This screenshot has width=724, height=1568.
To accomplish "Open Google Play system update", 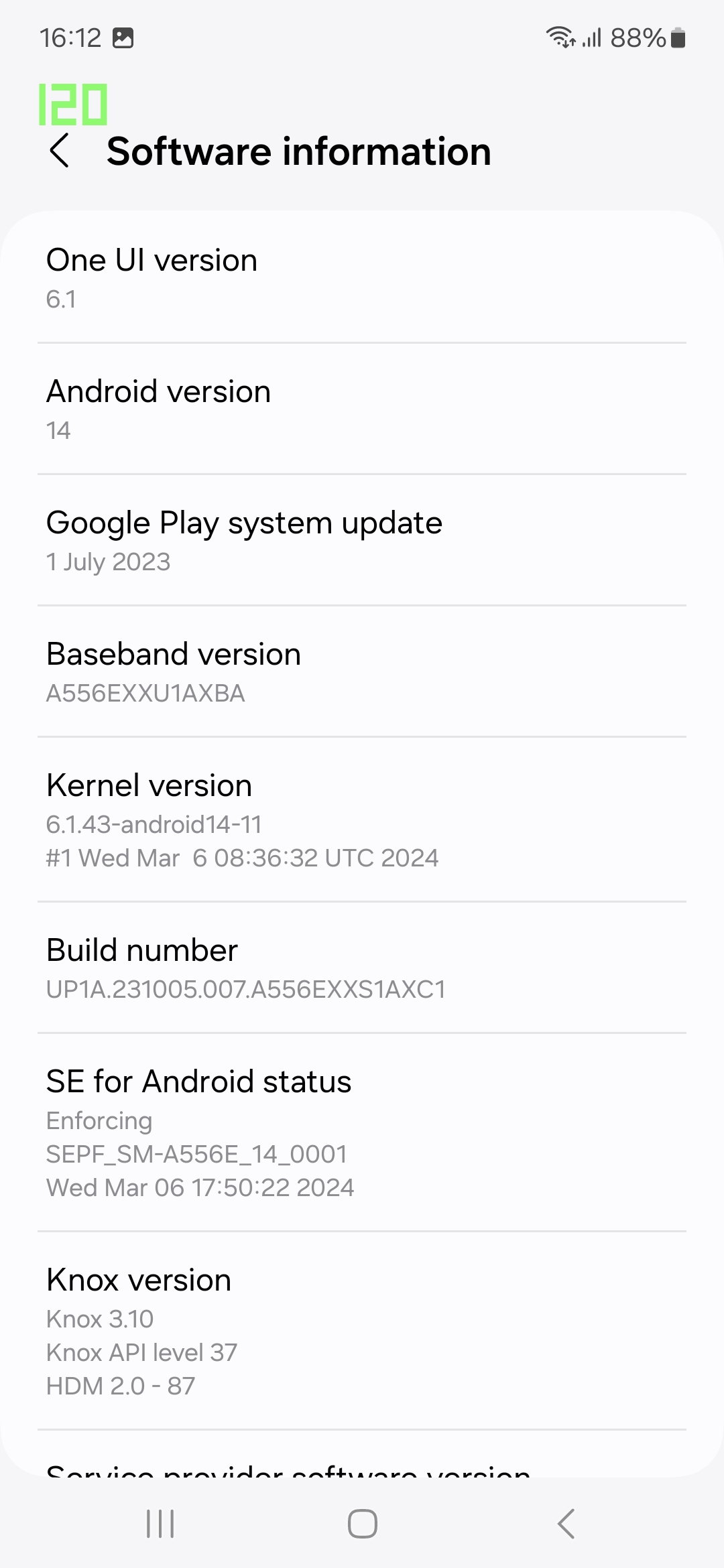I will pos(362,540).
